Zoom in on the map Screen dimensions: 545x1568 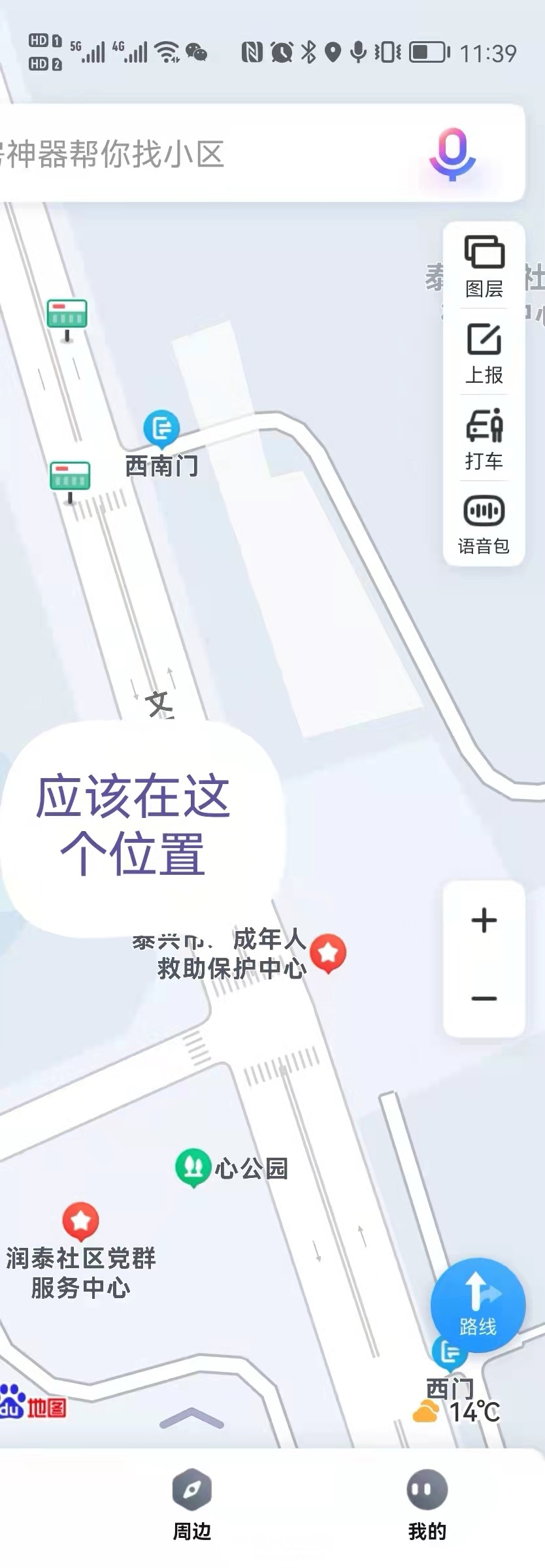click(x=484, y=921)
